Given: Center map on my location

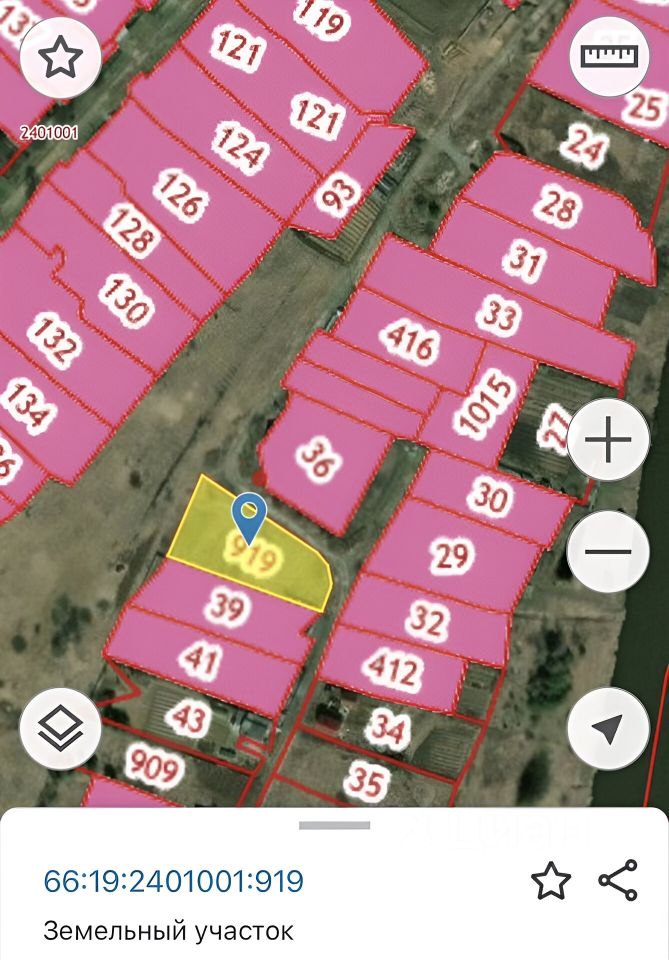Looking at the screenshot, I should point(608,729).
